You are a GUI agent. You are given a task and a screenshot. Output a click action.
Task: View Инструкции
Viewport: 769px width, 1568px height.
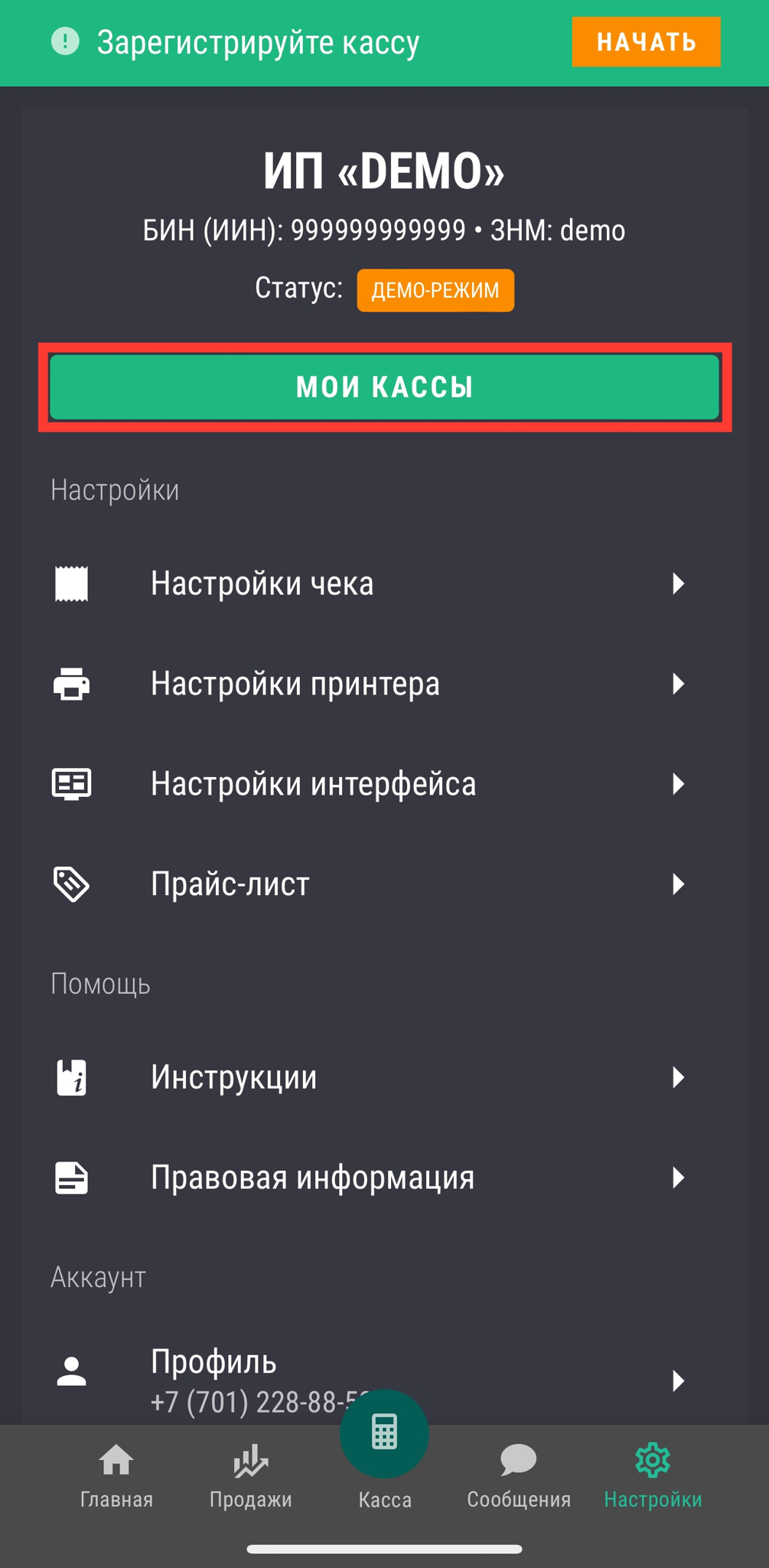(384, 1077)
